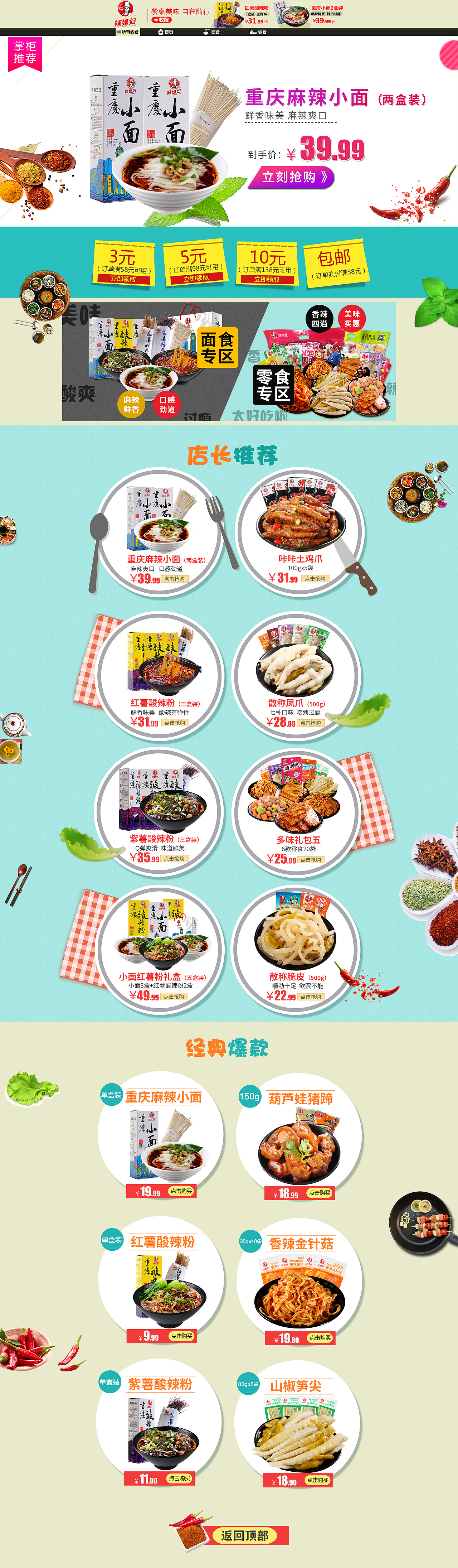Tap 点击抢购 for 红薯酸辣粉 三盒装
The image size is (458, 1568).
175,723
